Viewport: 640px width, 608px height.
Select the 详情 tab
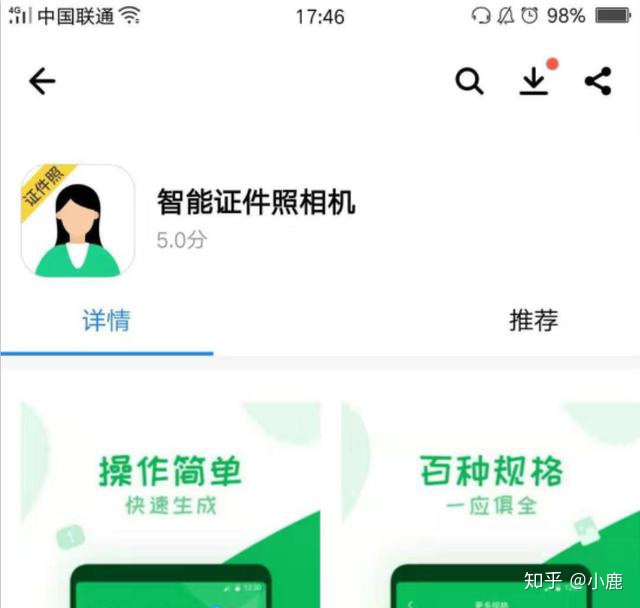tap(106, 321)
